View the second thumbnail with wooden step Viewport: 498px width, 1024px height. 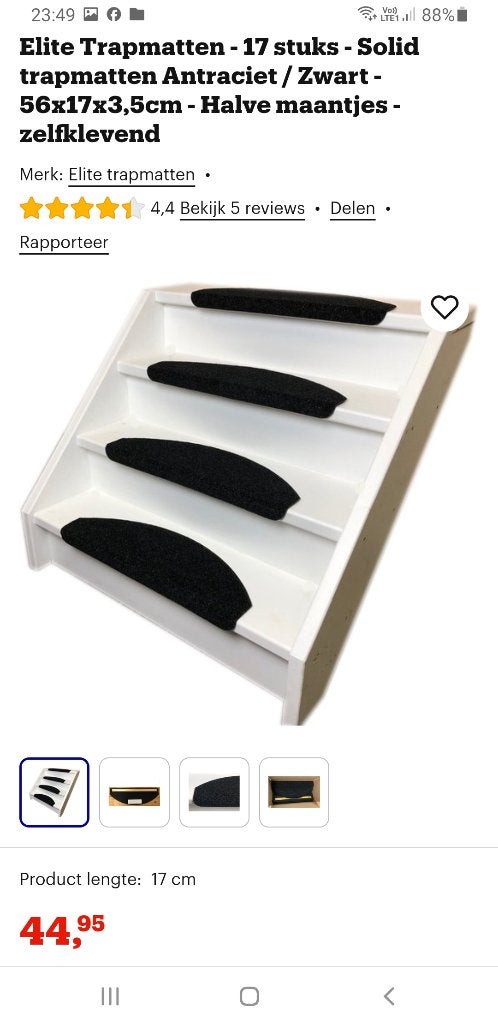(134, 792)
